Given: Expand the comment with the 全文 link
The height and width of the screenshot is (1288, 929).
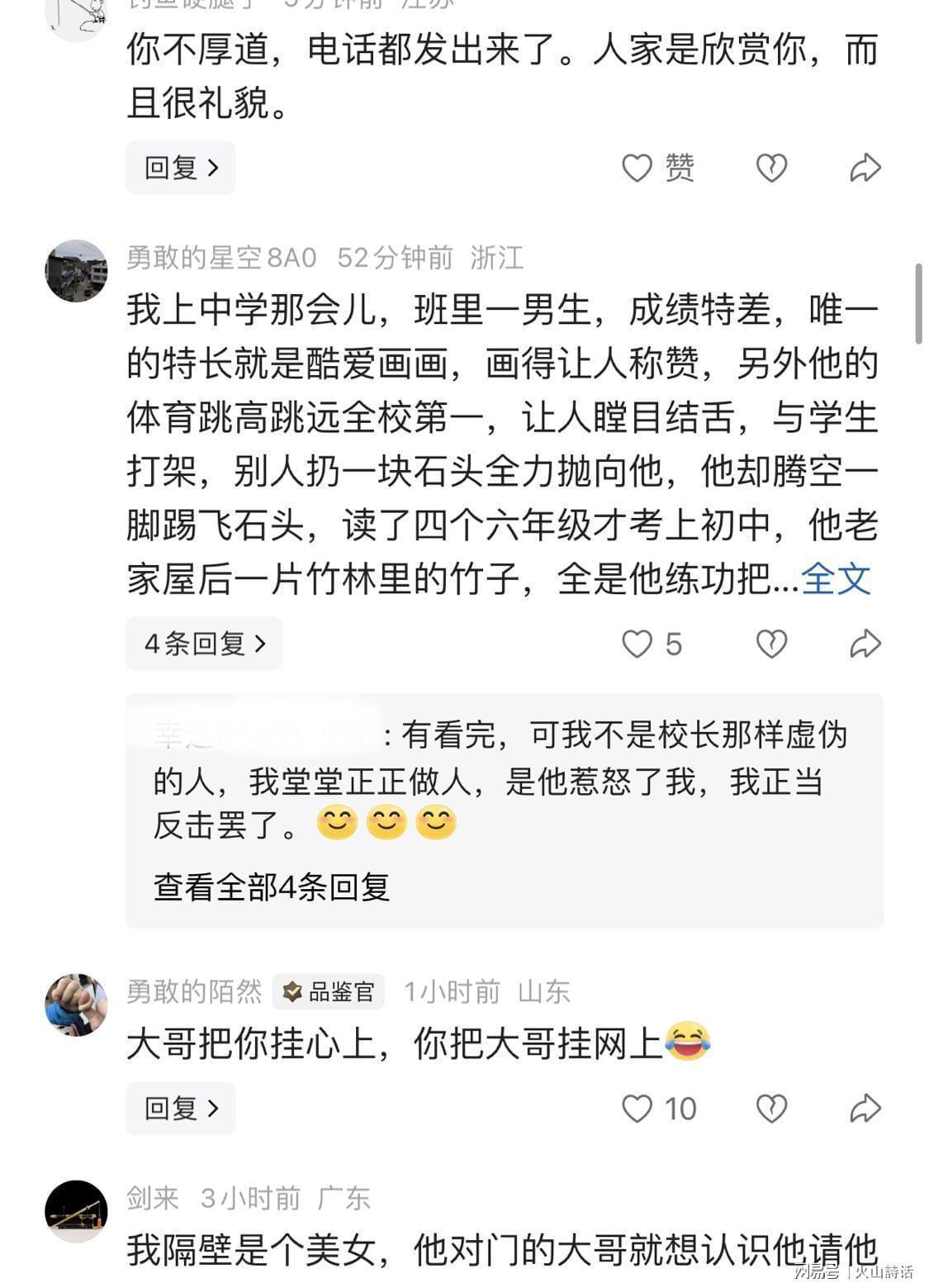Looking at the screenshot, I should pos(837,581).
